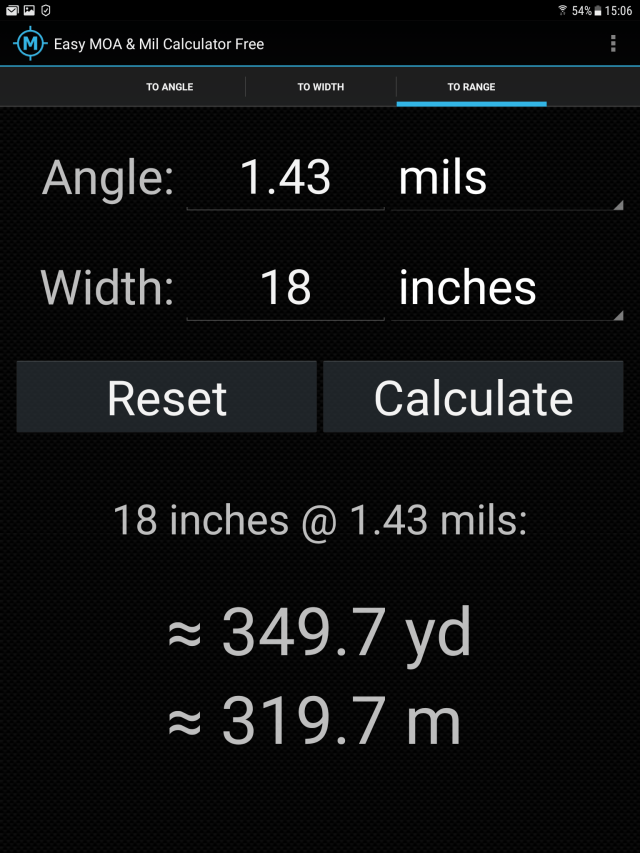
Task: Open the inches width unit dropdown
Action: tap(507, 289)
